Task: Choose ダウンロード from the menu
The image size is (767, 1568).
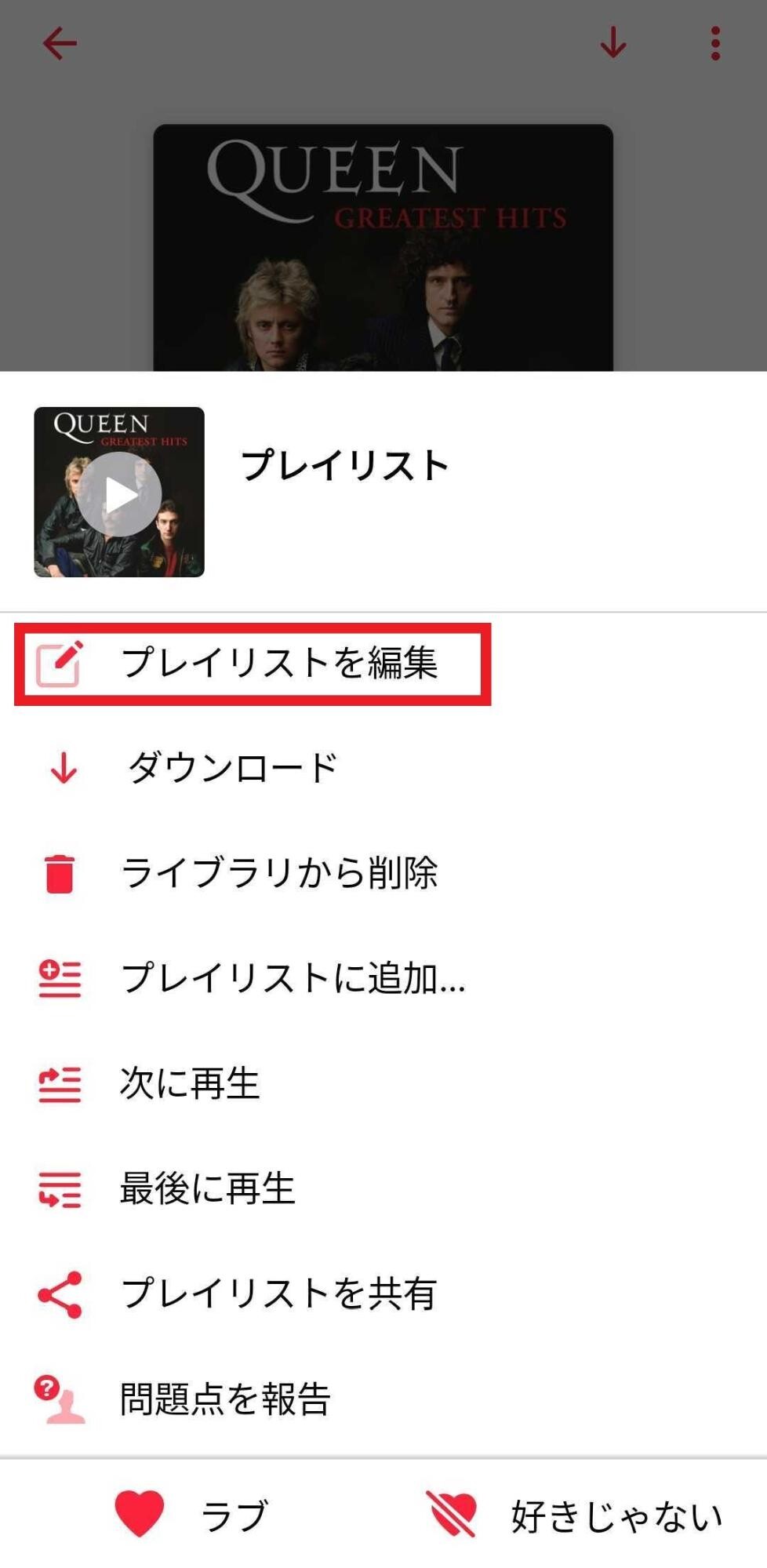Action: click(x=233, y=768)
